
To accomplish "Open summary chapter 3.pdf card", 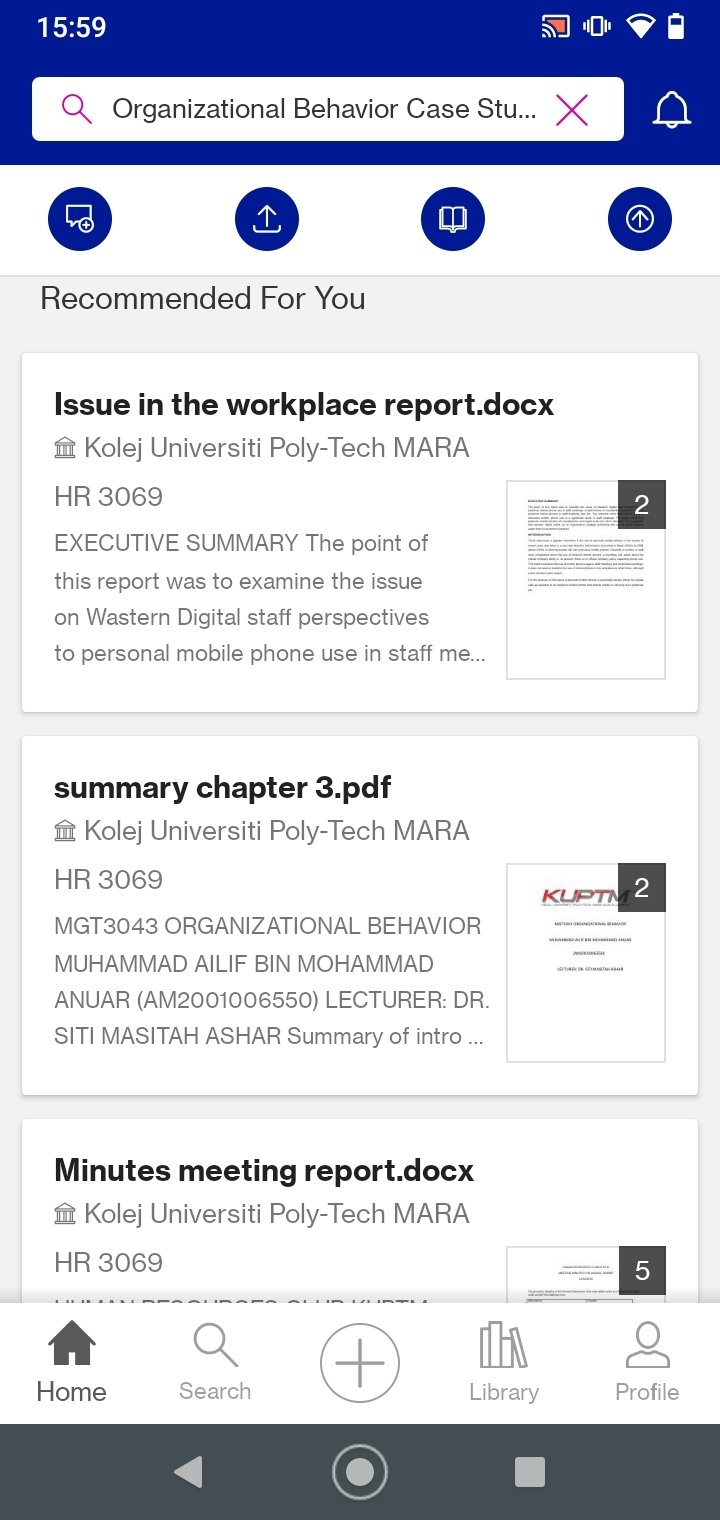I will [360, 915].
